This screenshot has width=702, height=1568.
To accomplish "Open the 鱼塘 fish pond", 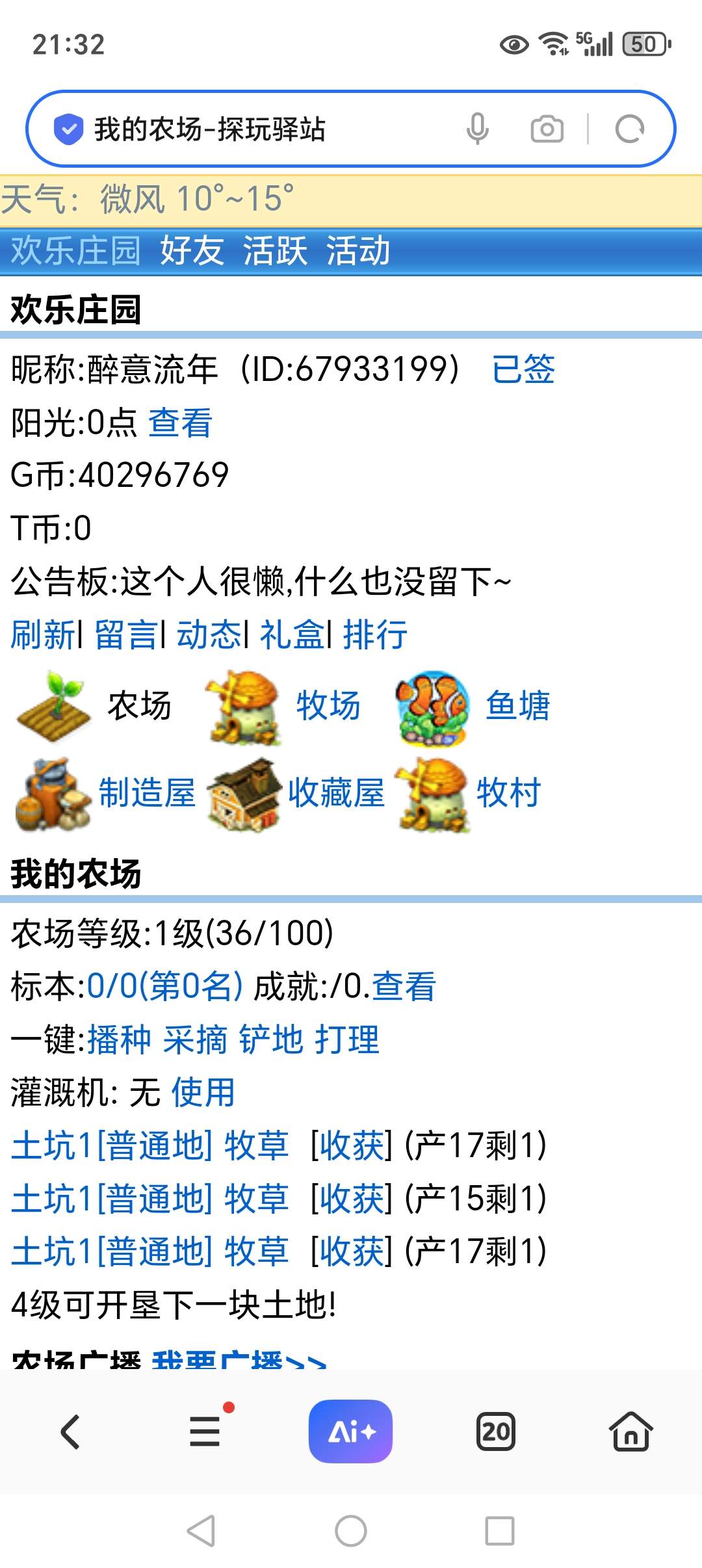I will click(x=517, y=705).
